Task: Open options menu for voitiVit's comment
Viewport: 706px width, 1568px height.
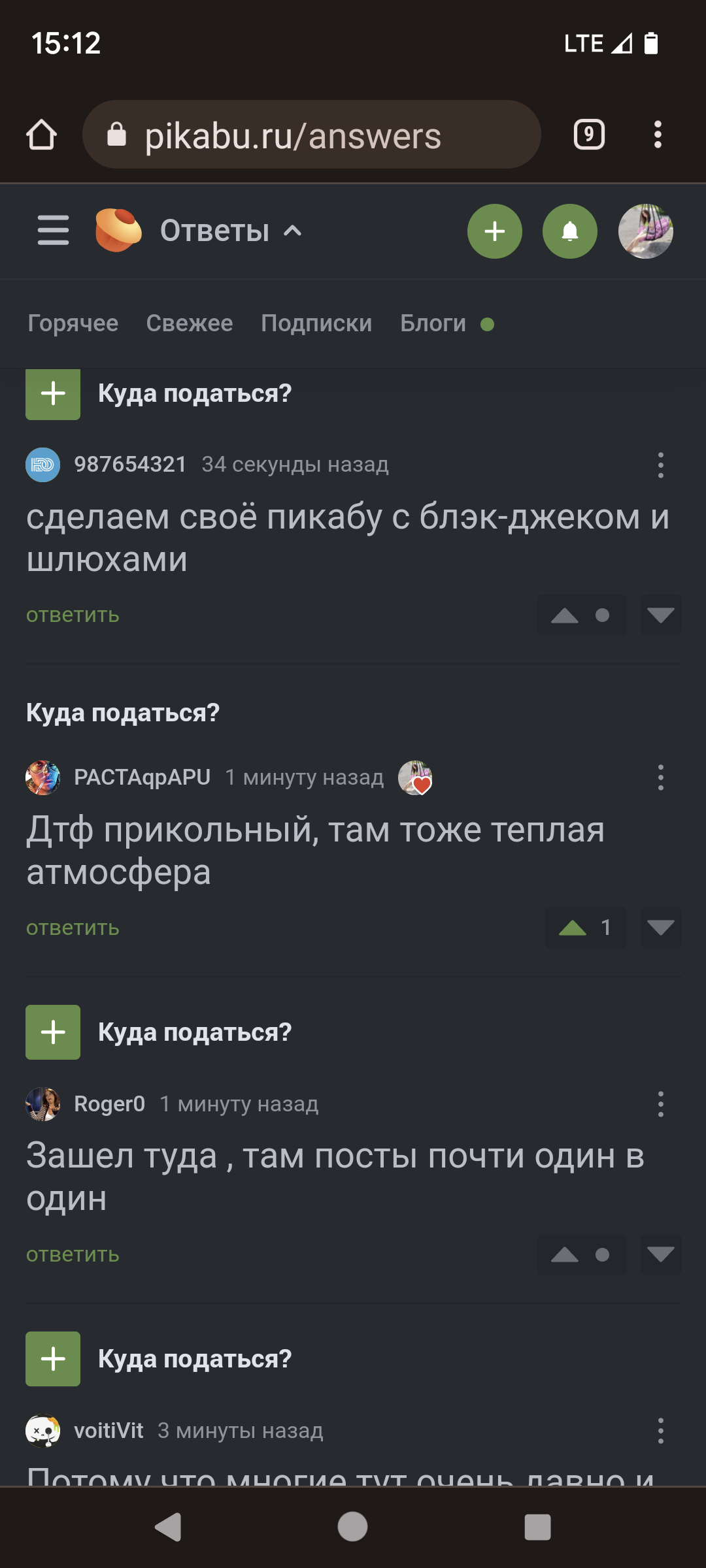Action: (x=660, y=1431)
